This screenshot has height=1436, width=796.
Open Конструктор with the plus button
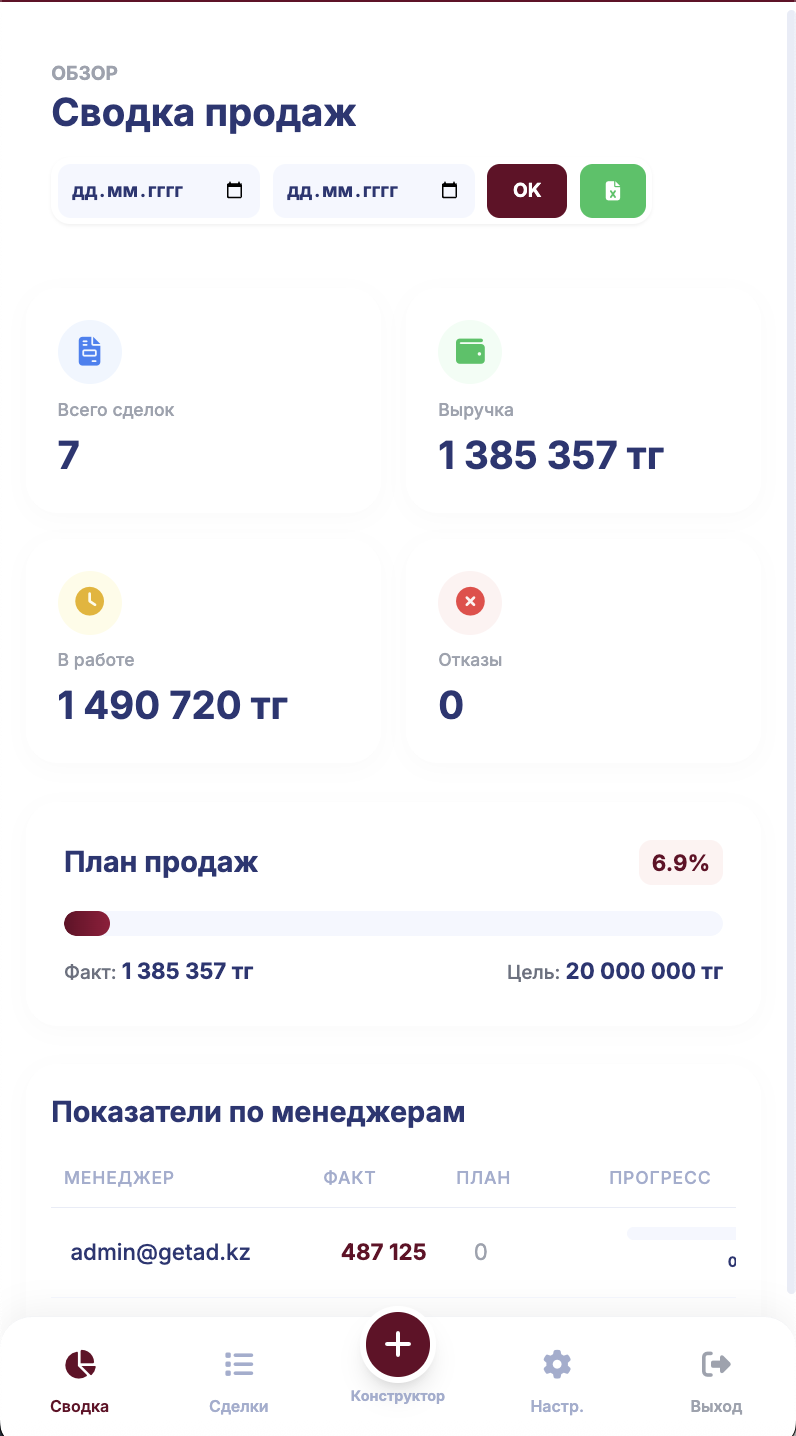click(398, 1345)
